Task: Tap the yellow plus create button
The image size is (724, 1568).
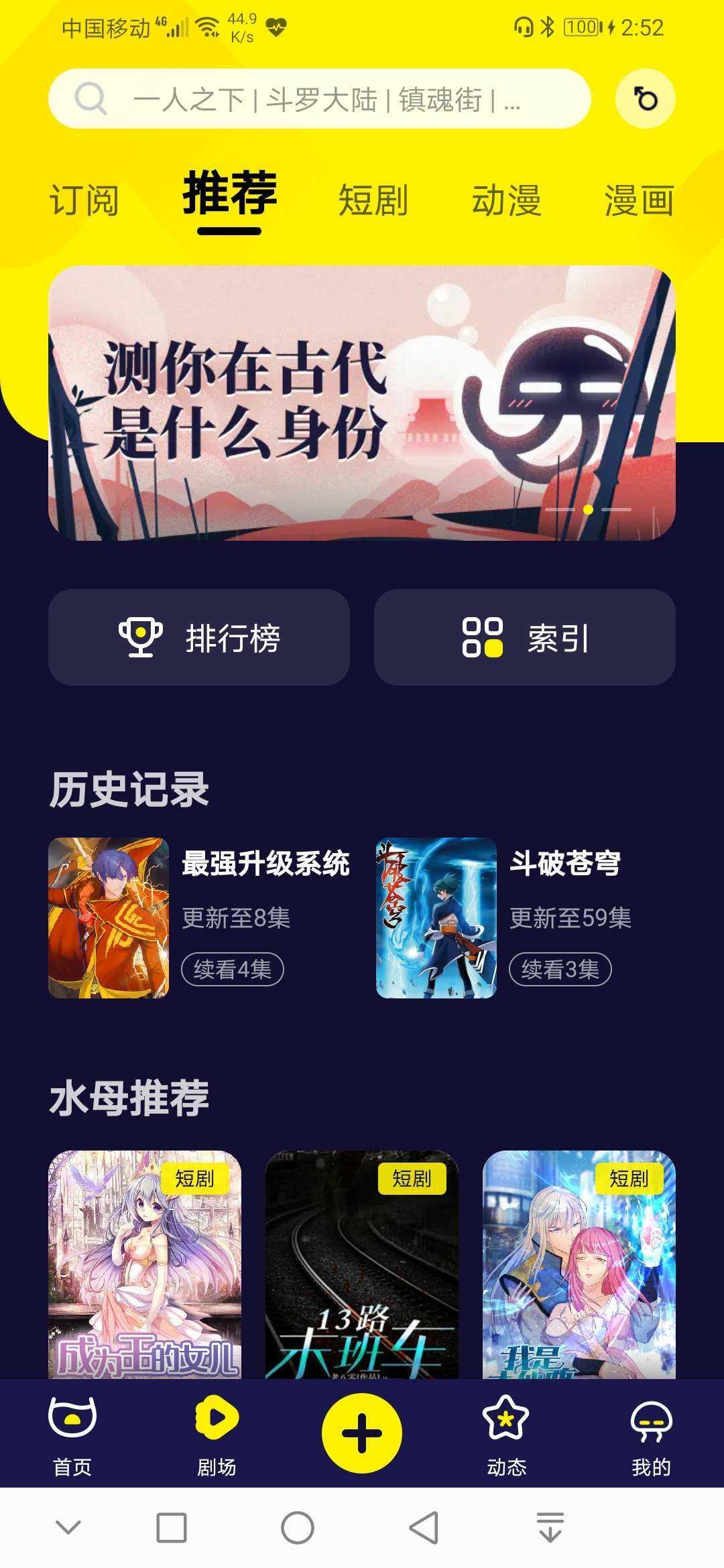Action: coord(362,1433)
